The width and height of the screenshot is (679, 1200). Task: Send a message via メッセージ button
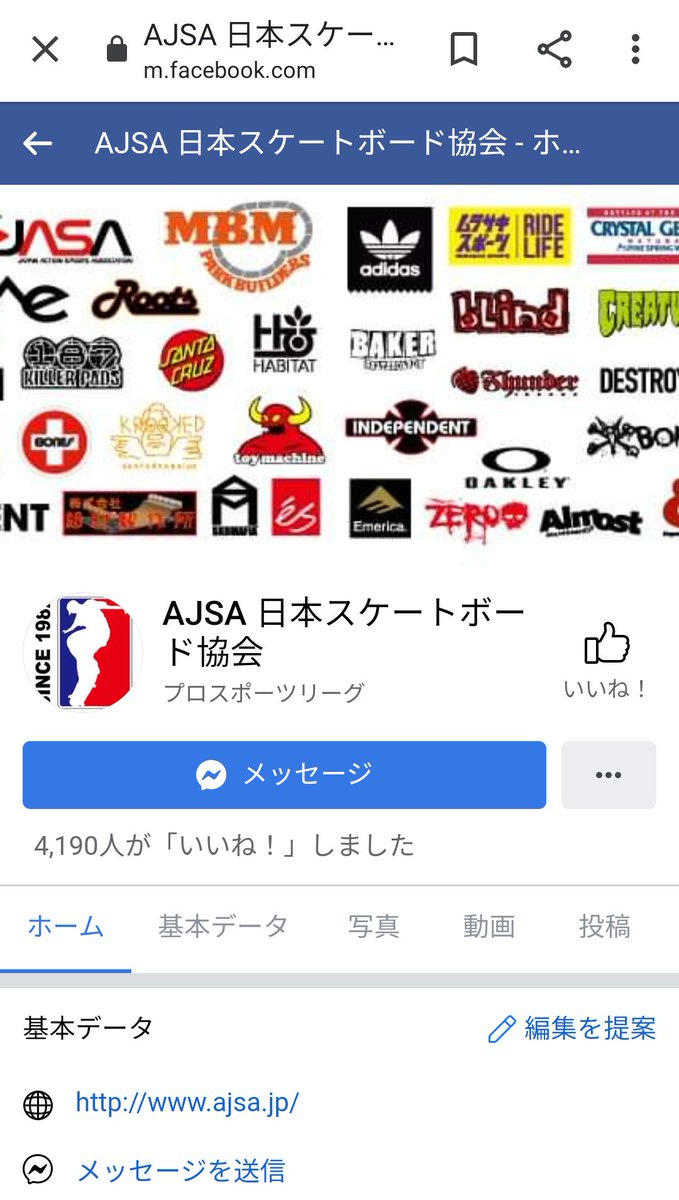(x=284, y=775)
